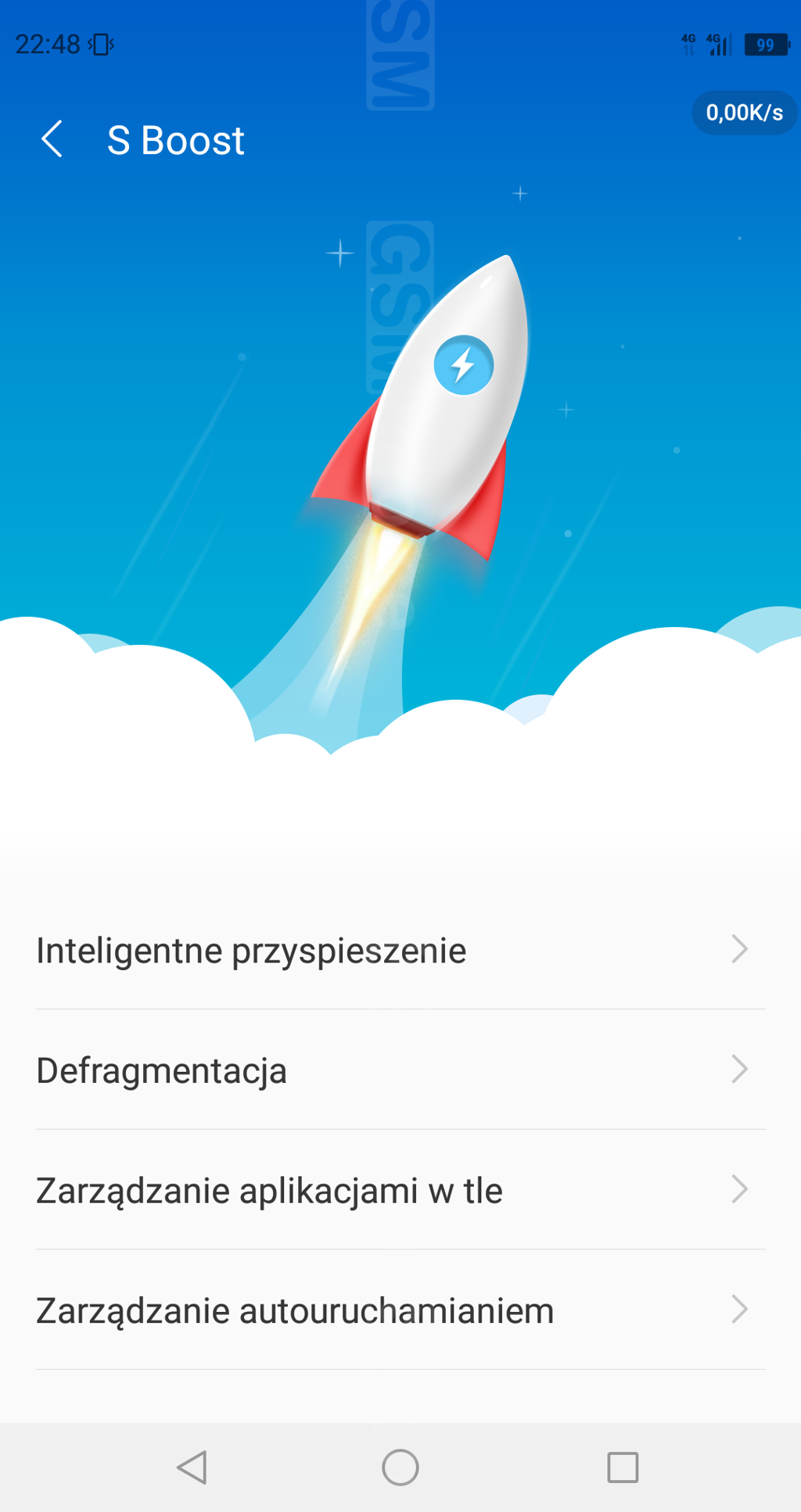The width and height of the screenshot is (801, 1512).
Task: Go back from the S Boost screen
Action: click(x=52, y=140)
